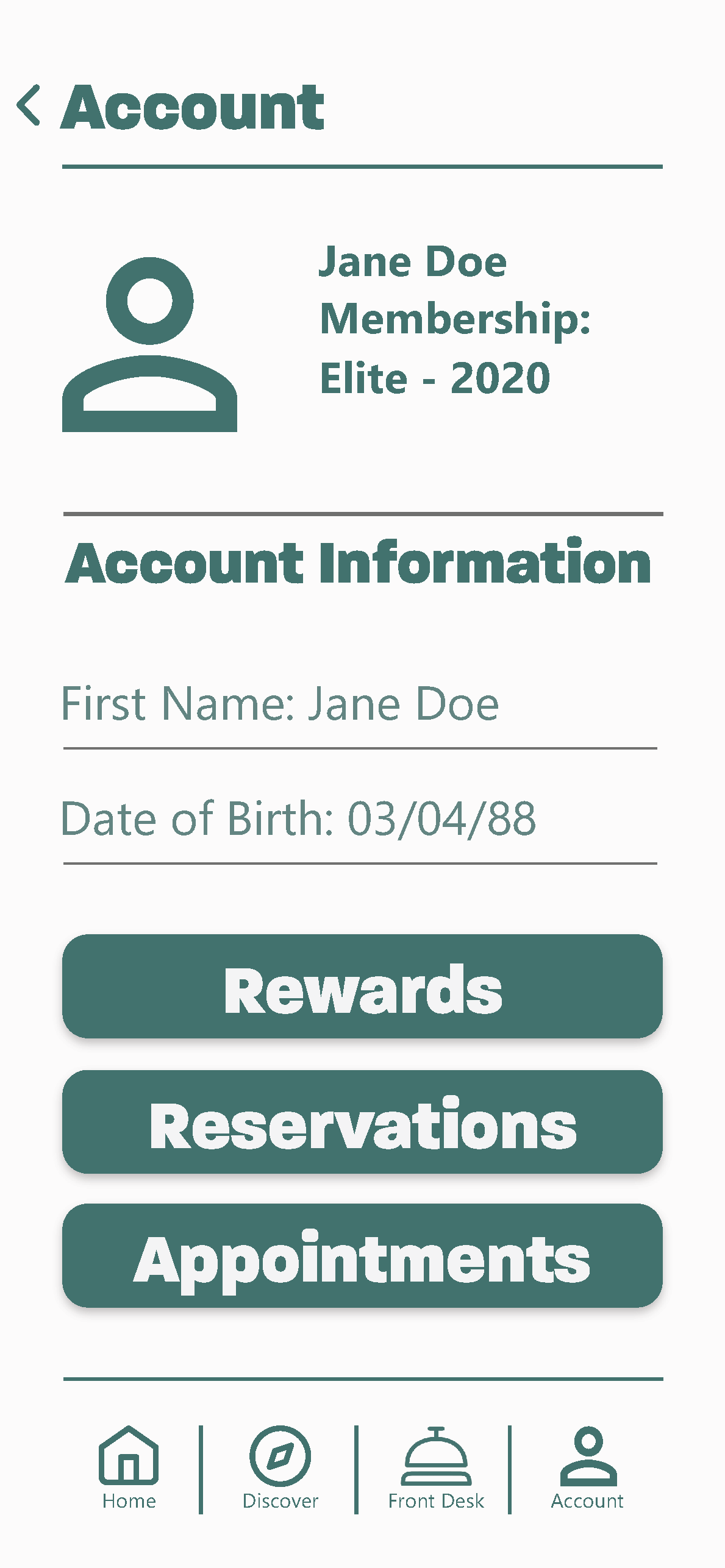Open the Reservations button
The height and width of the screenshot is (1568, 725).
coord(362,1122)
